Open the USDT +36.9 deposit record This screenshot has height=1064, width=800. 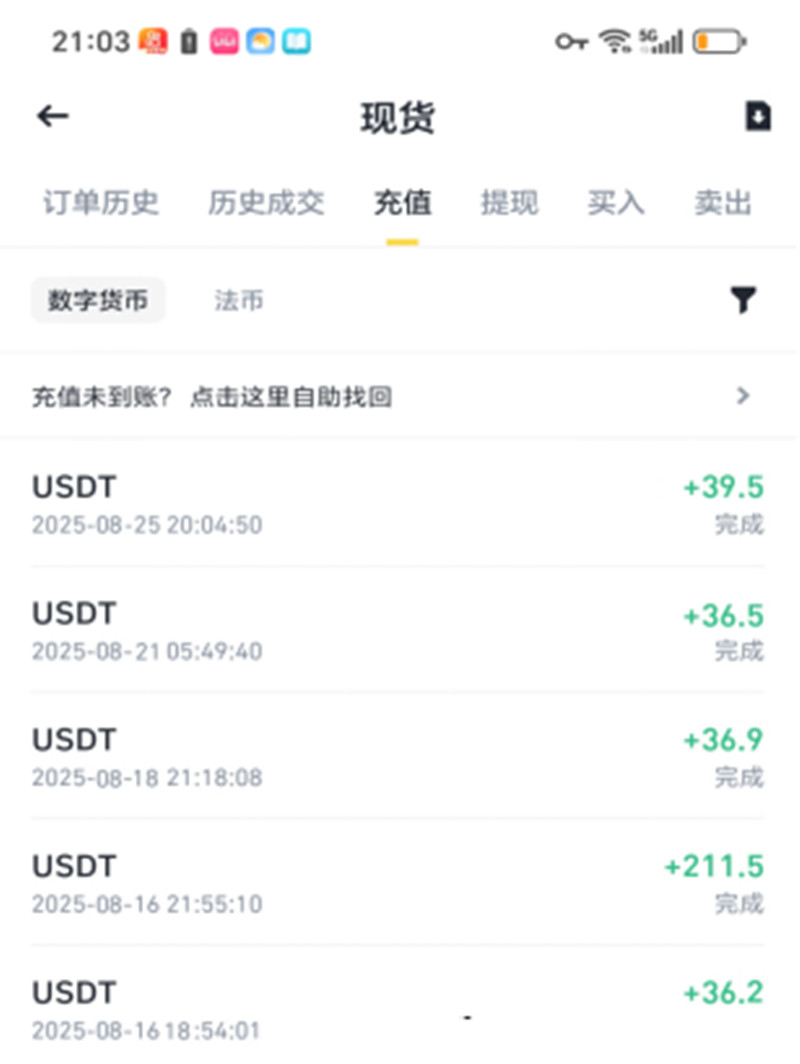point(398,757)
